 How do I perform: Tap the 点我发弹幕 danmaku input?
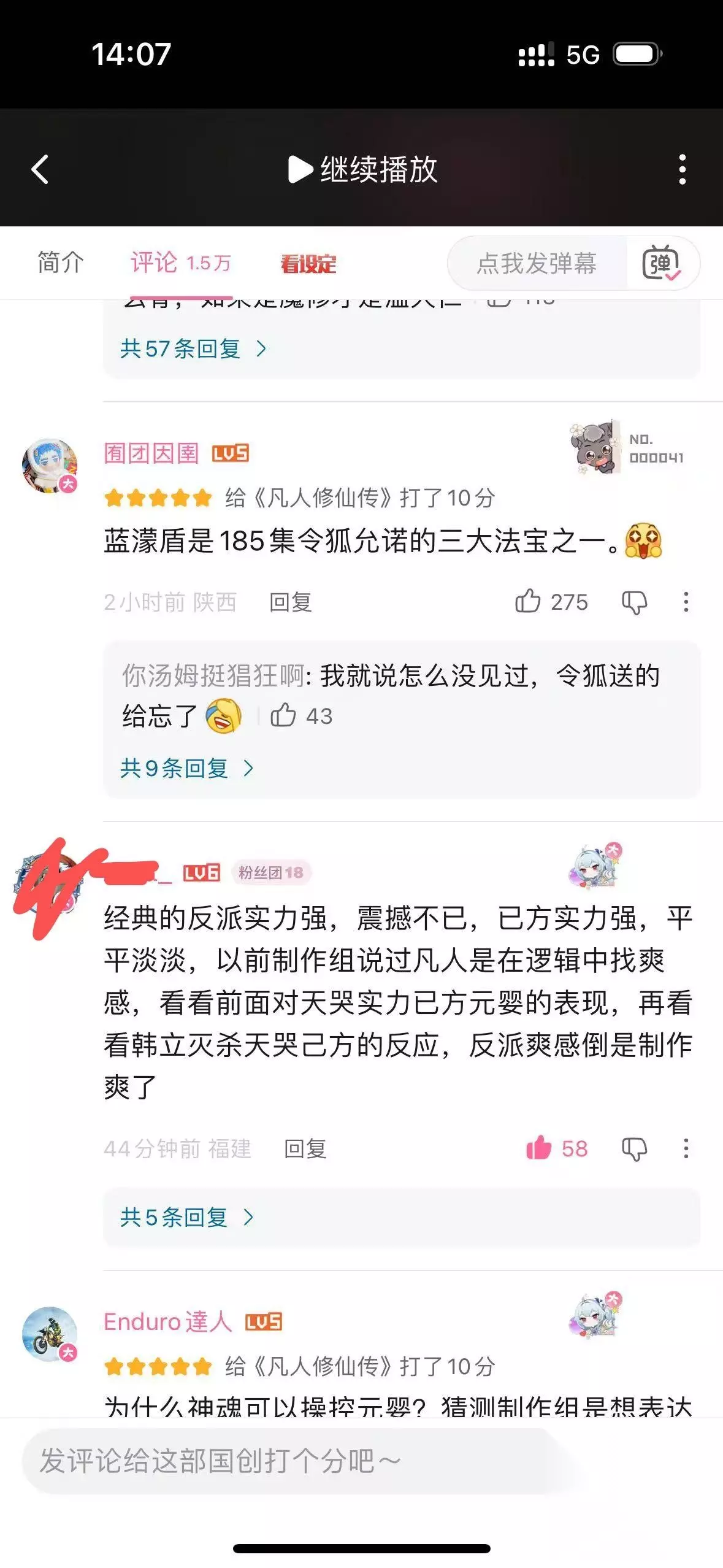click(x=537, y=264)
